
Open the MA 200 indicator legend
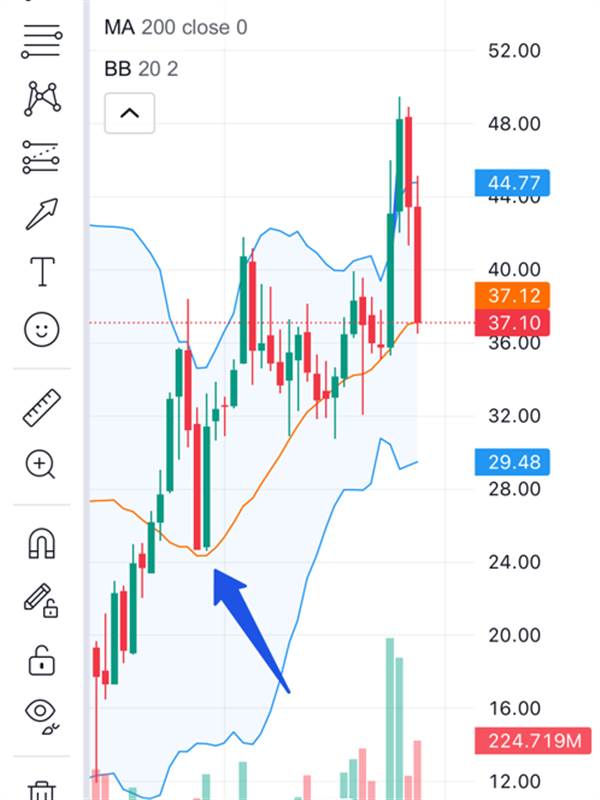coord(175,27)
